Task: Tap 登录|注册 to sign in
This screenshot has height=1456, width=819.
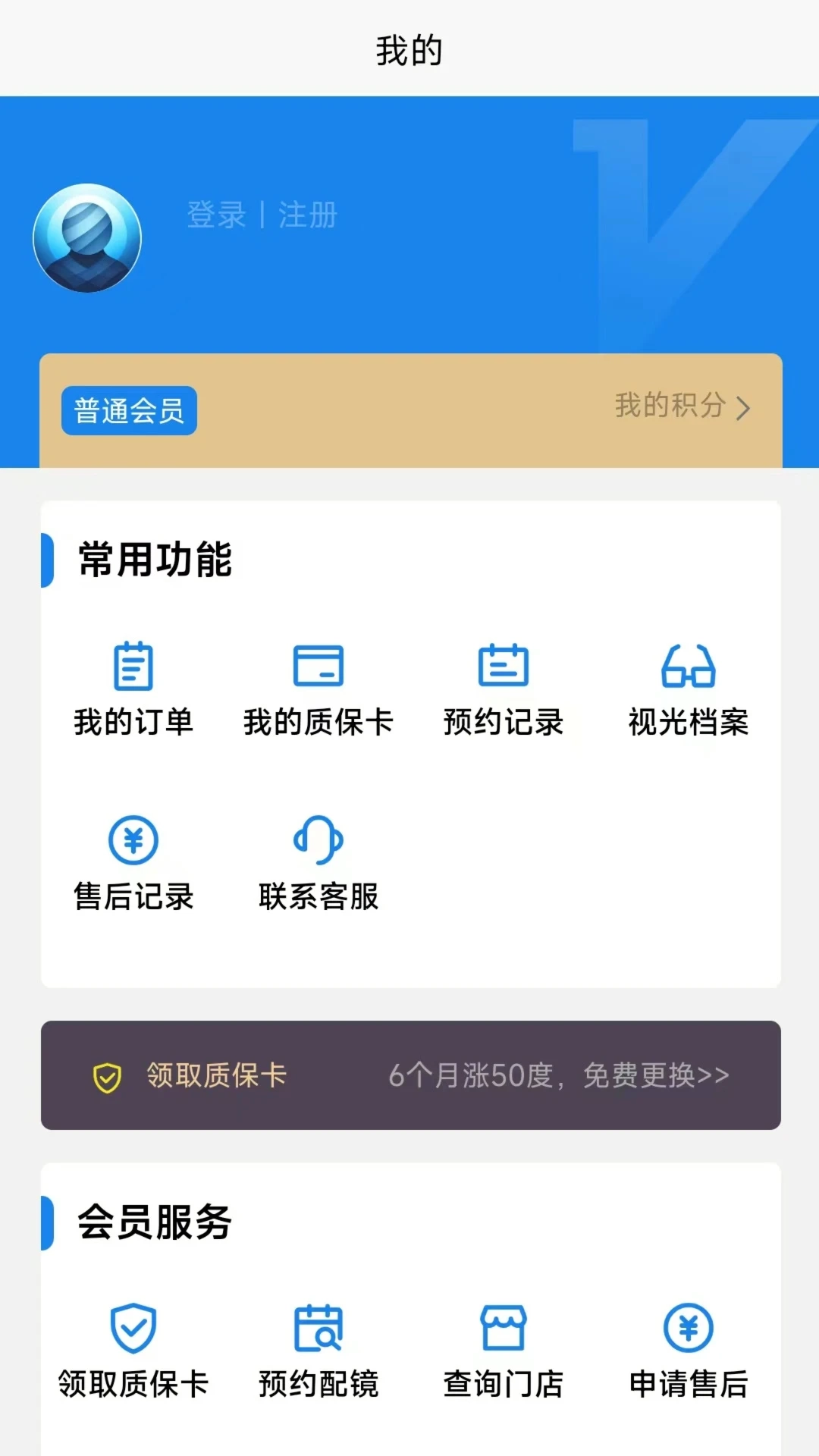Action: [x=262, y=216]
